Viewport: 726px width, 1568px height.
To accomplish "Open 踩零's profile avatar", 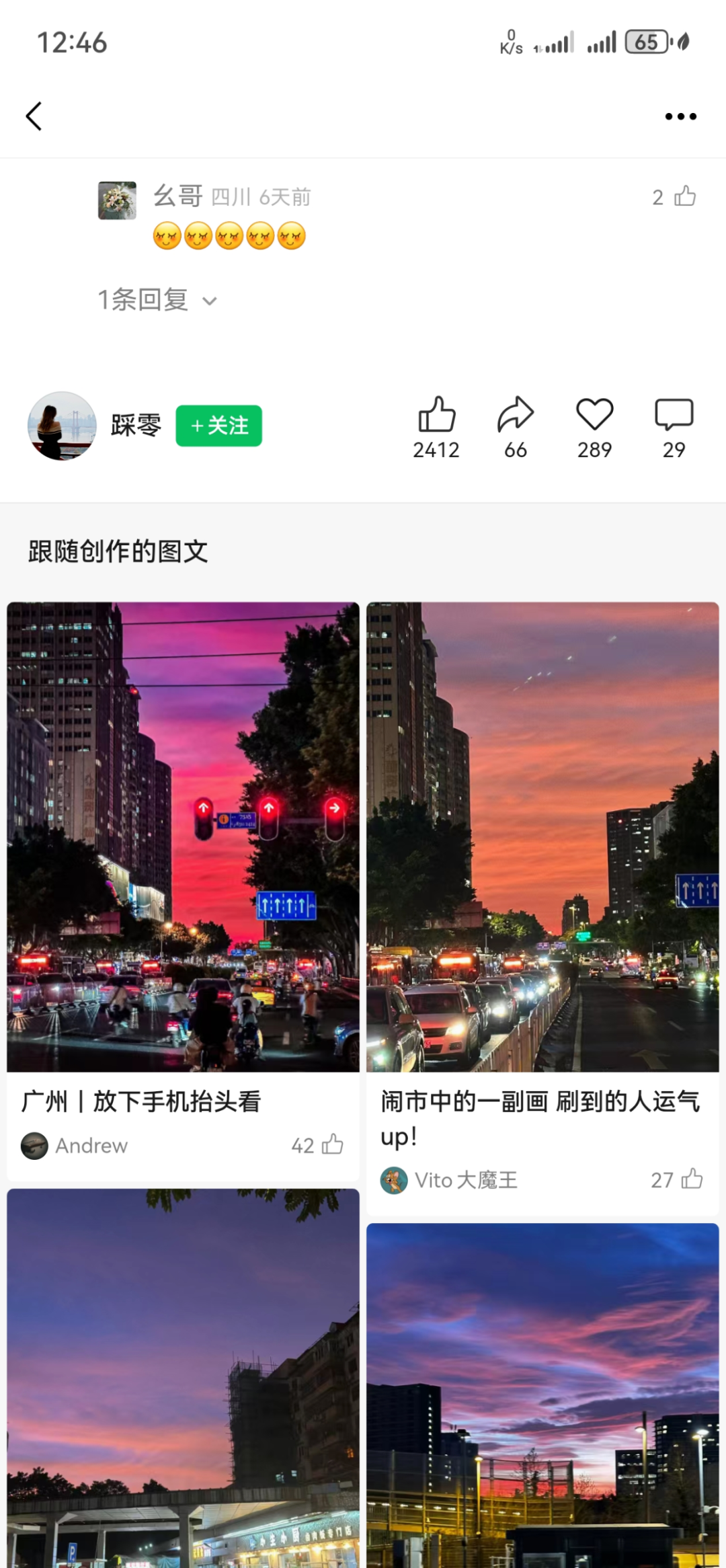I will [x=62, y=426].
